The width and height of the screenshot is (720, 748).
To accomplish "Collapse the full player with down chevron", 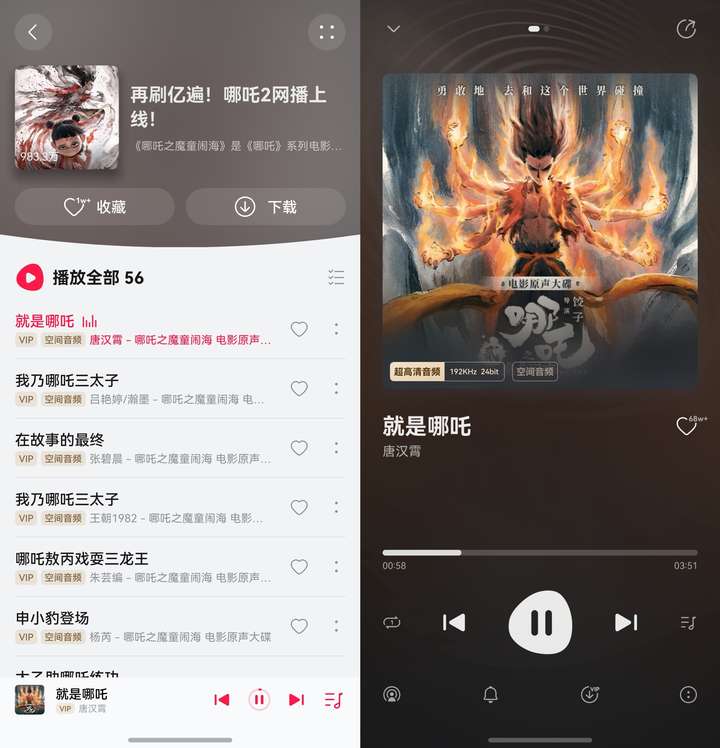I will coord(393,29).
